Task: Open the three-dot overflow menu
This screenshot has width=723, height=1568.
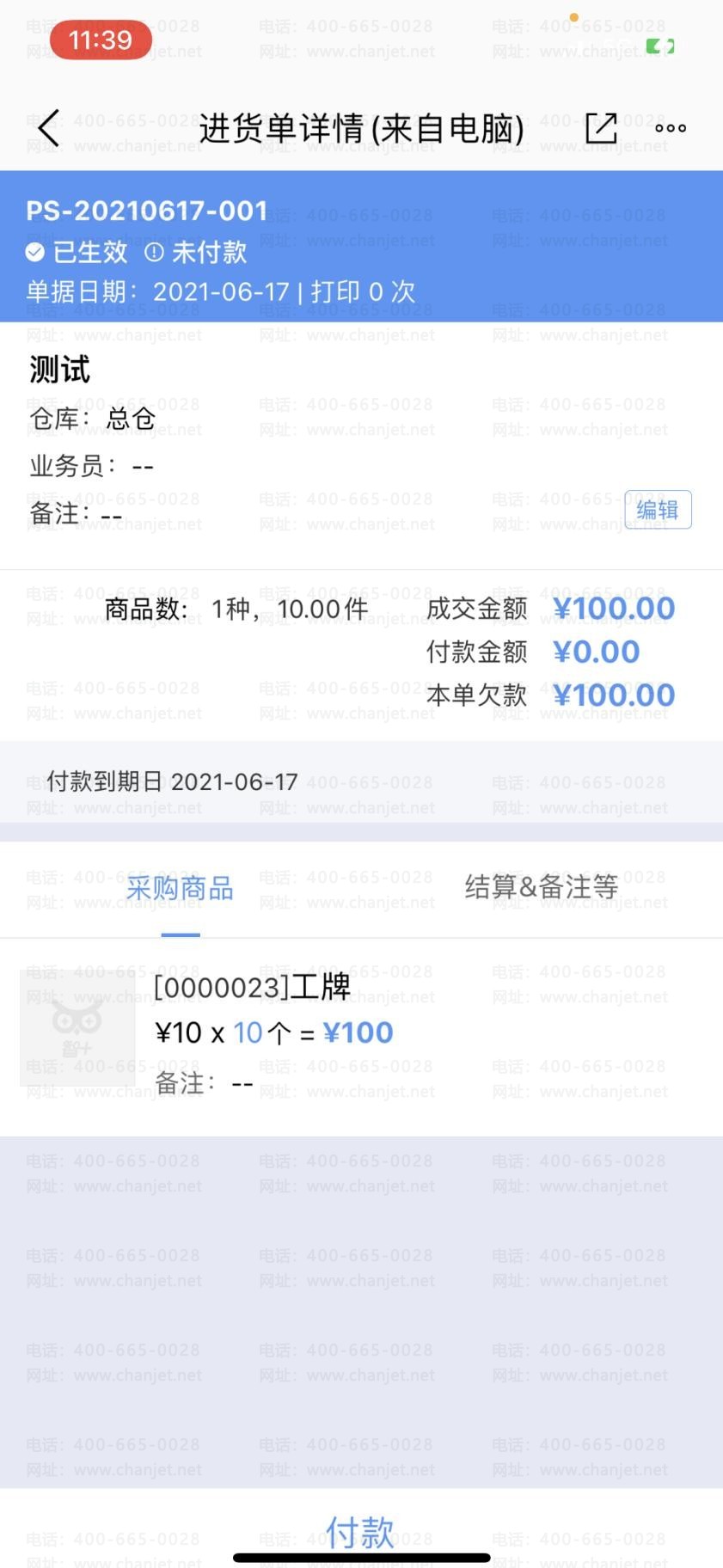Action: click(x=670, y=129)
